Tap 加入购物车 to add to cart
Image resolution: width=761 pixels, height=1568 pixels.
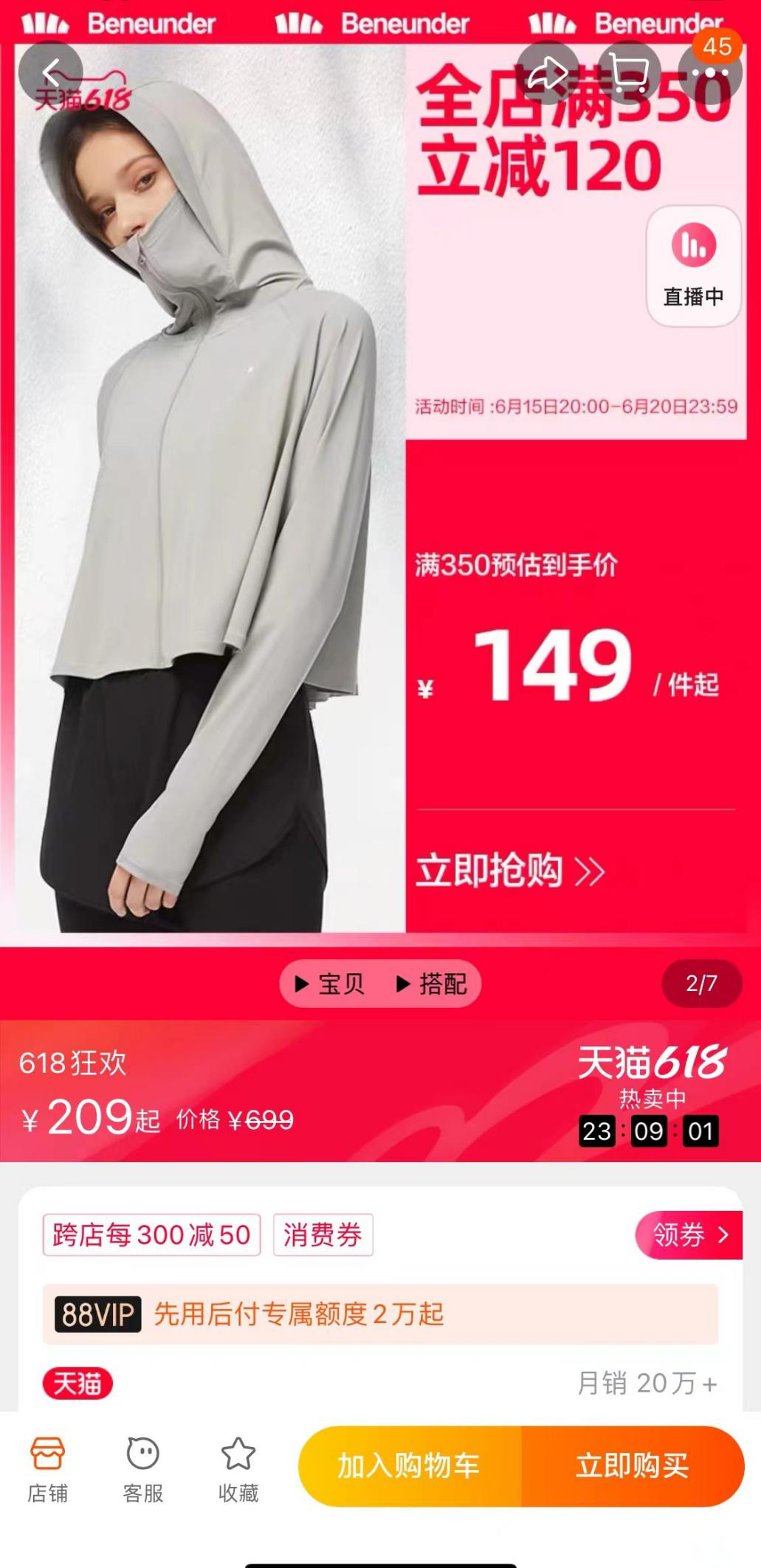(410, 1465)
